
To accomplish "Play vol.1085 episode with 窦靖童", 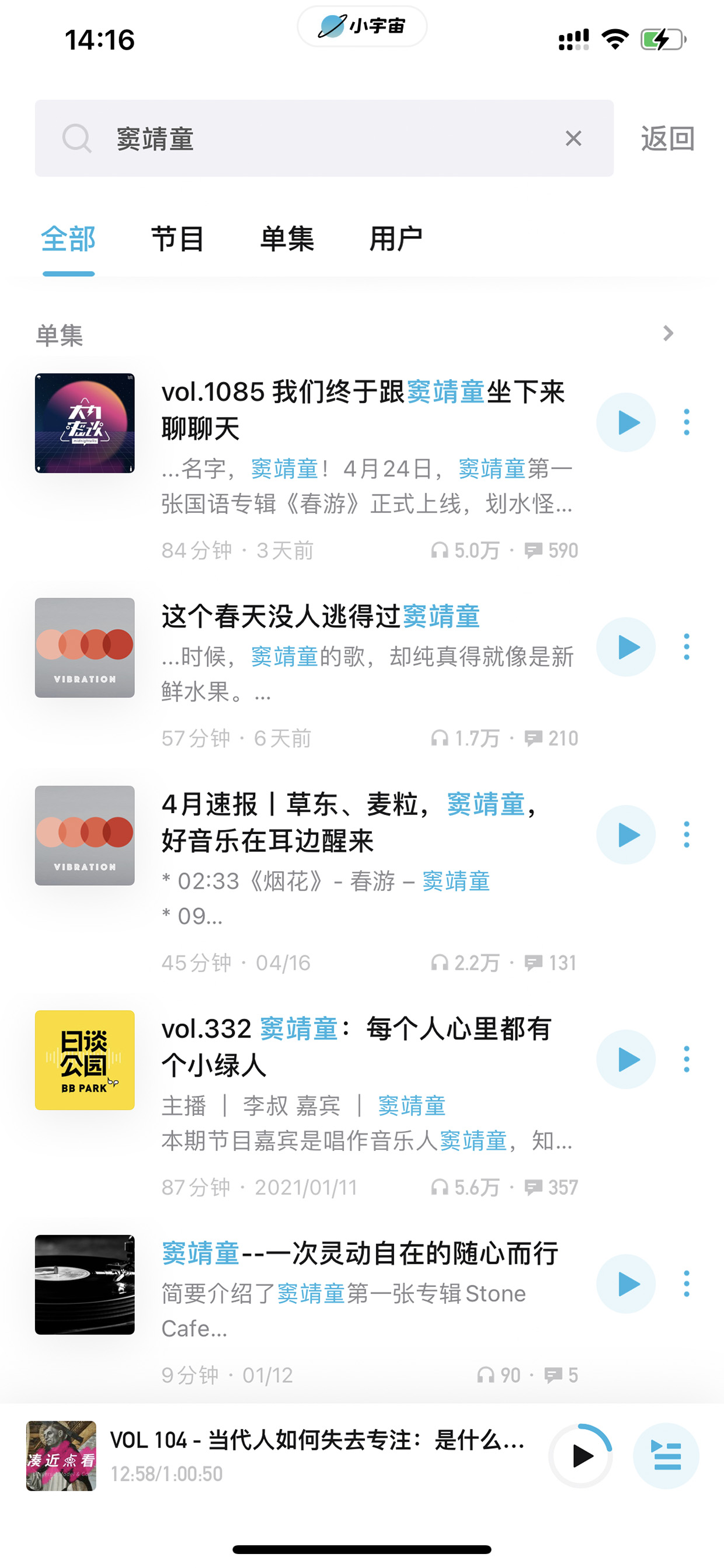I will point(625,422).
